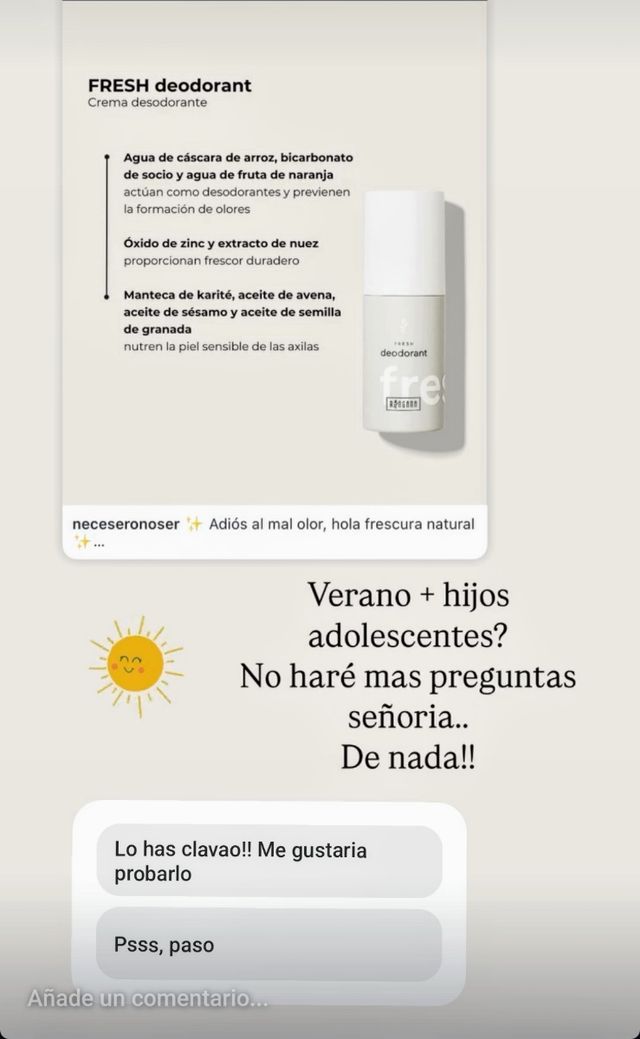Choose the "Psss, paso" poll option
640x1039 pixels.
pyautogui.click(x=269, y=944)
